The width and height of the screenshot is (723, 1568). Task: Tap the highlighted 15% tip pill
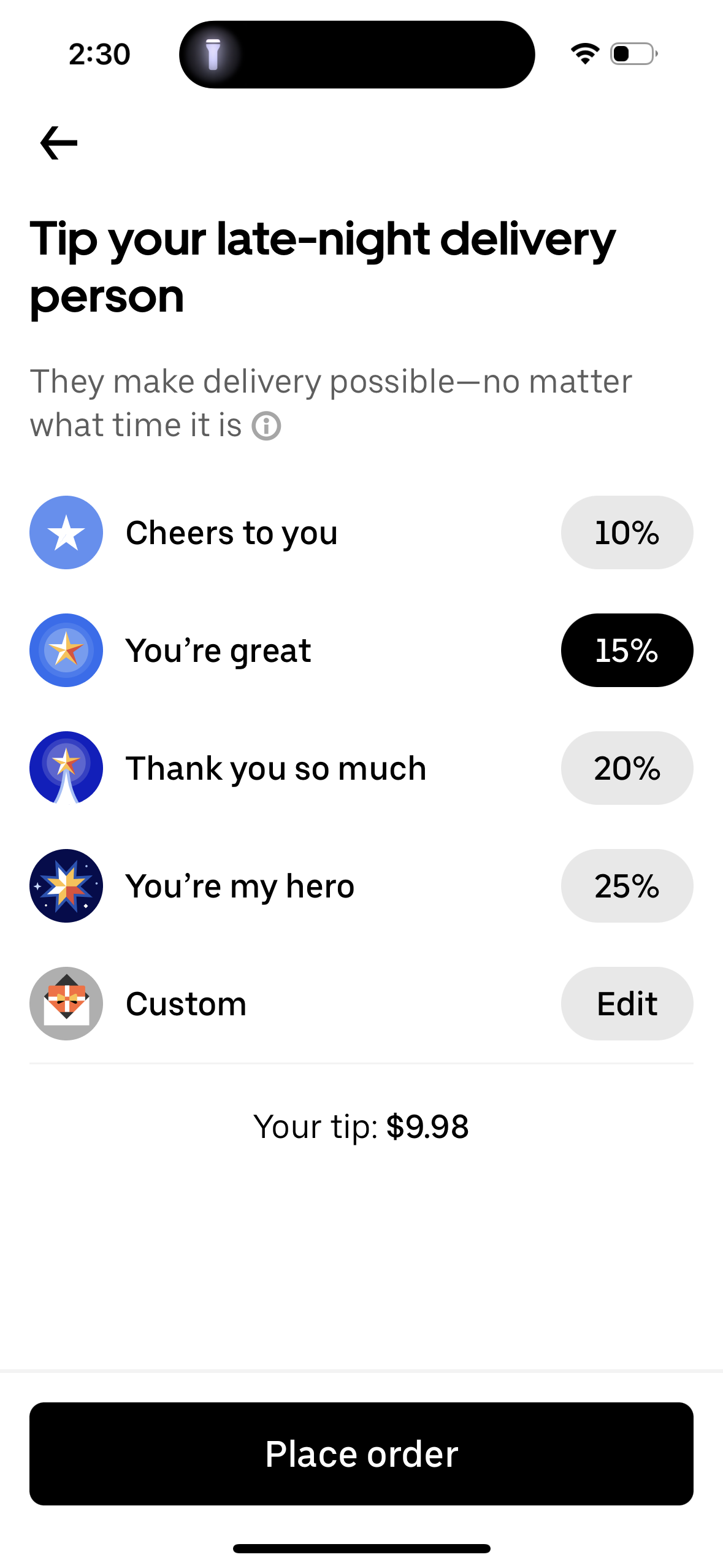point(627,650)
